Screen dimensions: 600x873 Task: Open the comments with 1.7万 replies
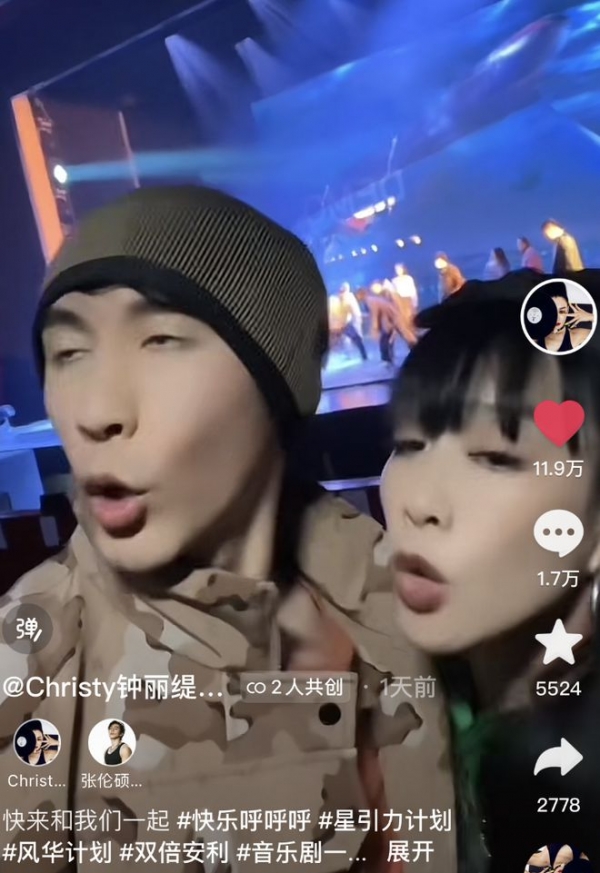coord(558,534)
